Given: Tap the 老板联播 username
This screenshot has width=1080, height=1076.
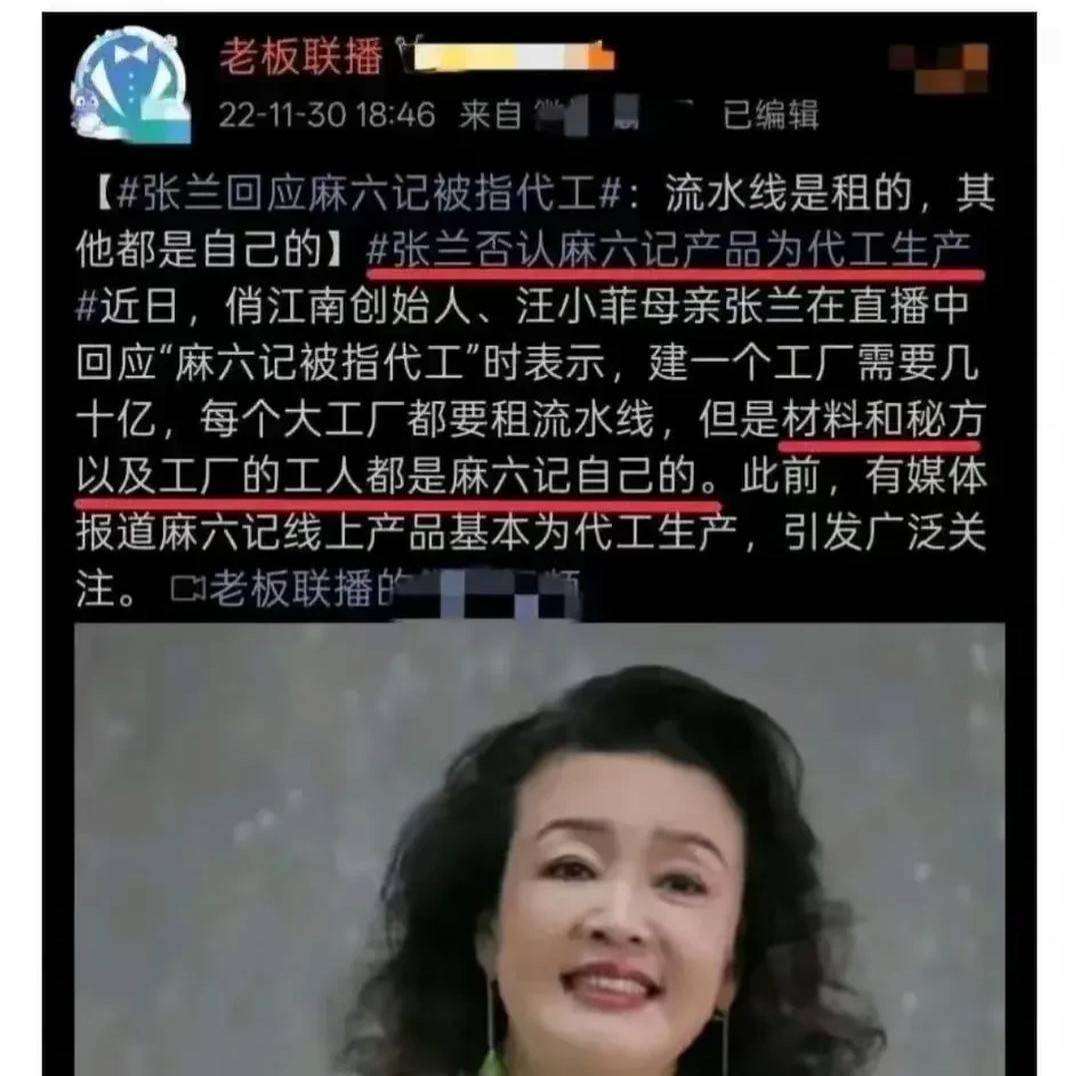Looking at the screenshot, I should tap(301, 57).
